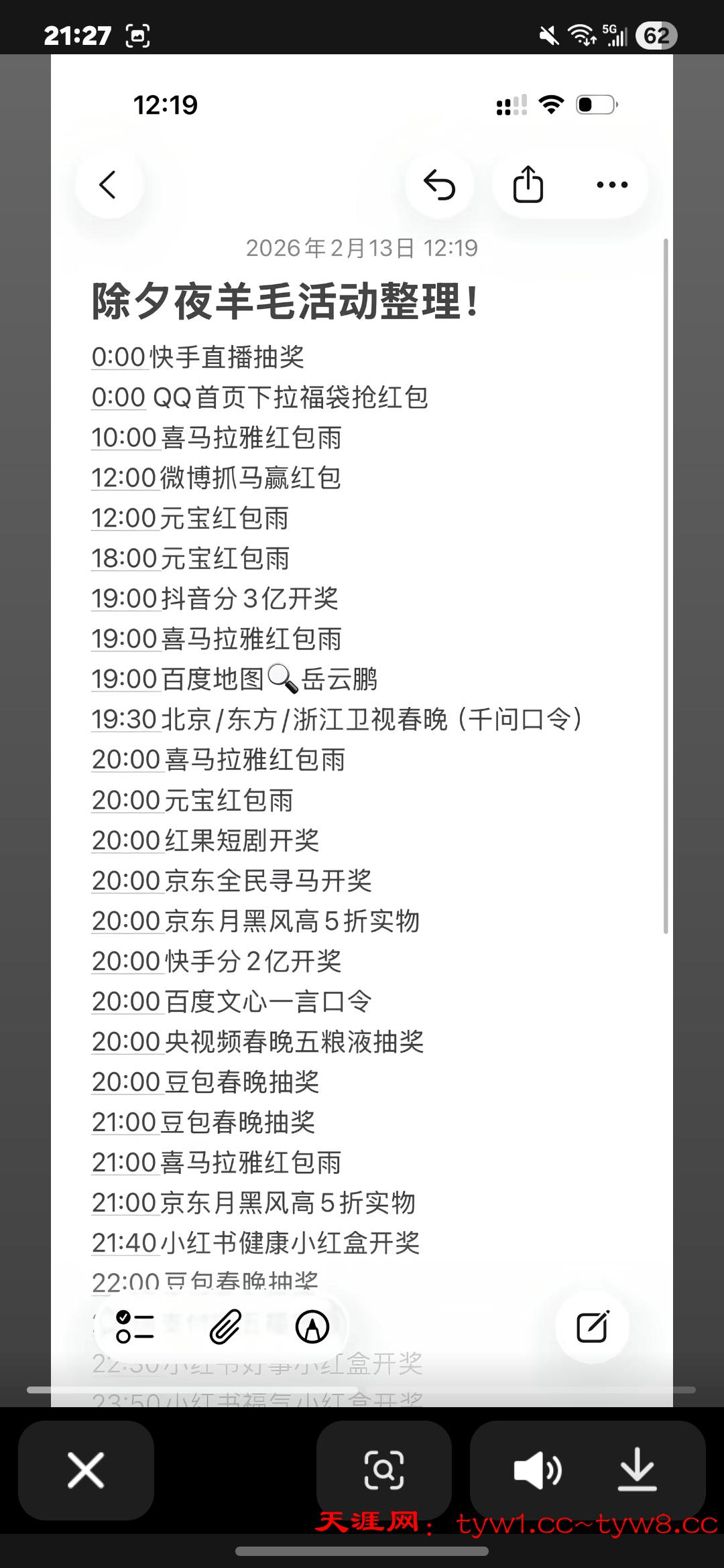Tap the image lens search icon
The height and width of the screenshot is (1568, 724).
point(383,1472)
